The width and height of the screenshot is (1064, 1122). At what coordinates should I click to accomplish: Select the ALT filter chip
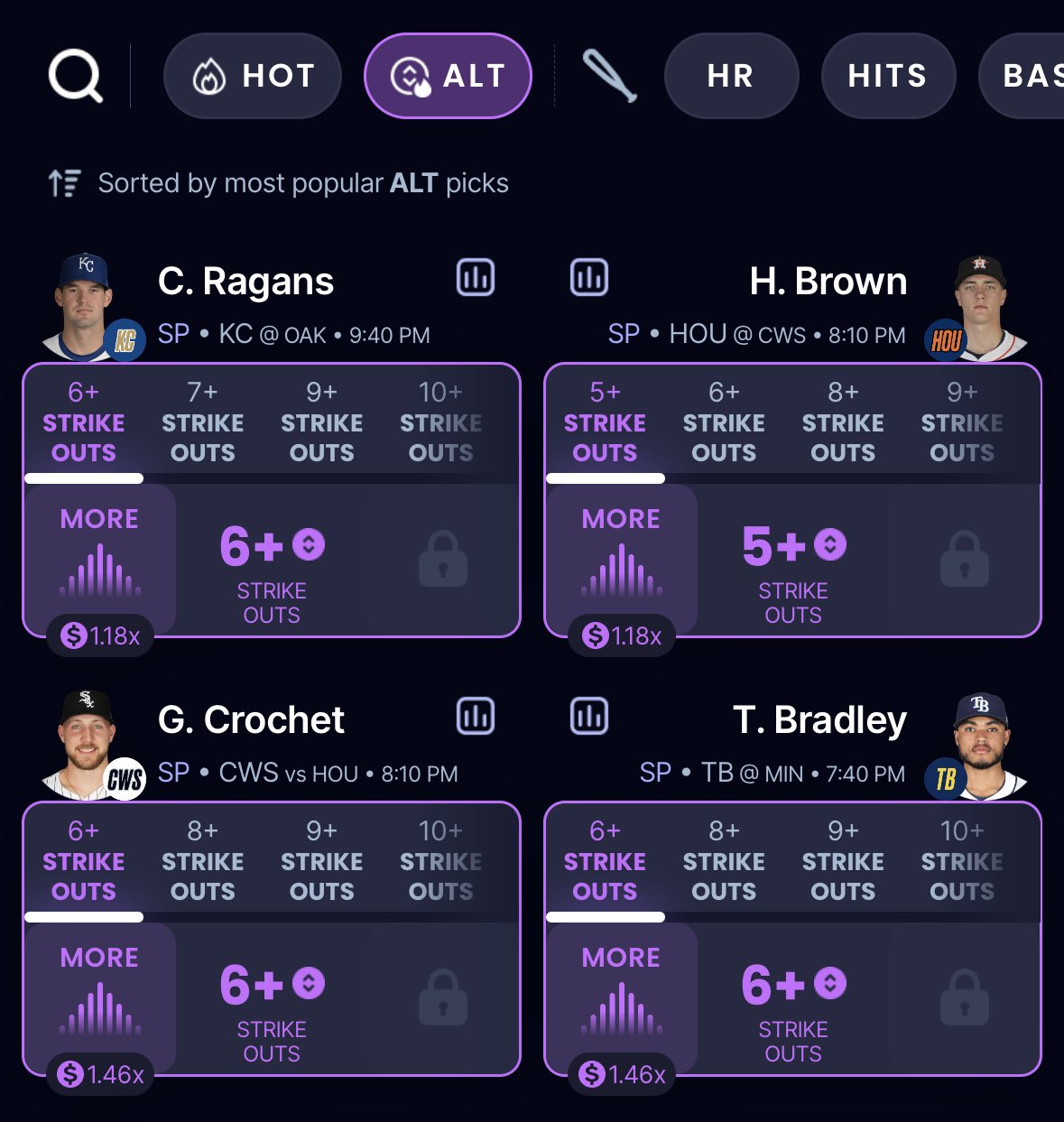coord(448,76)
